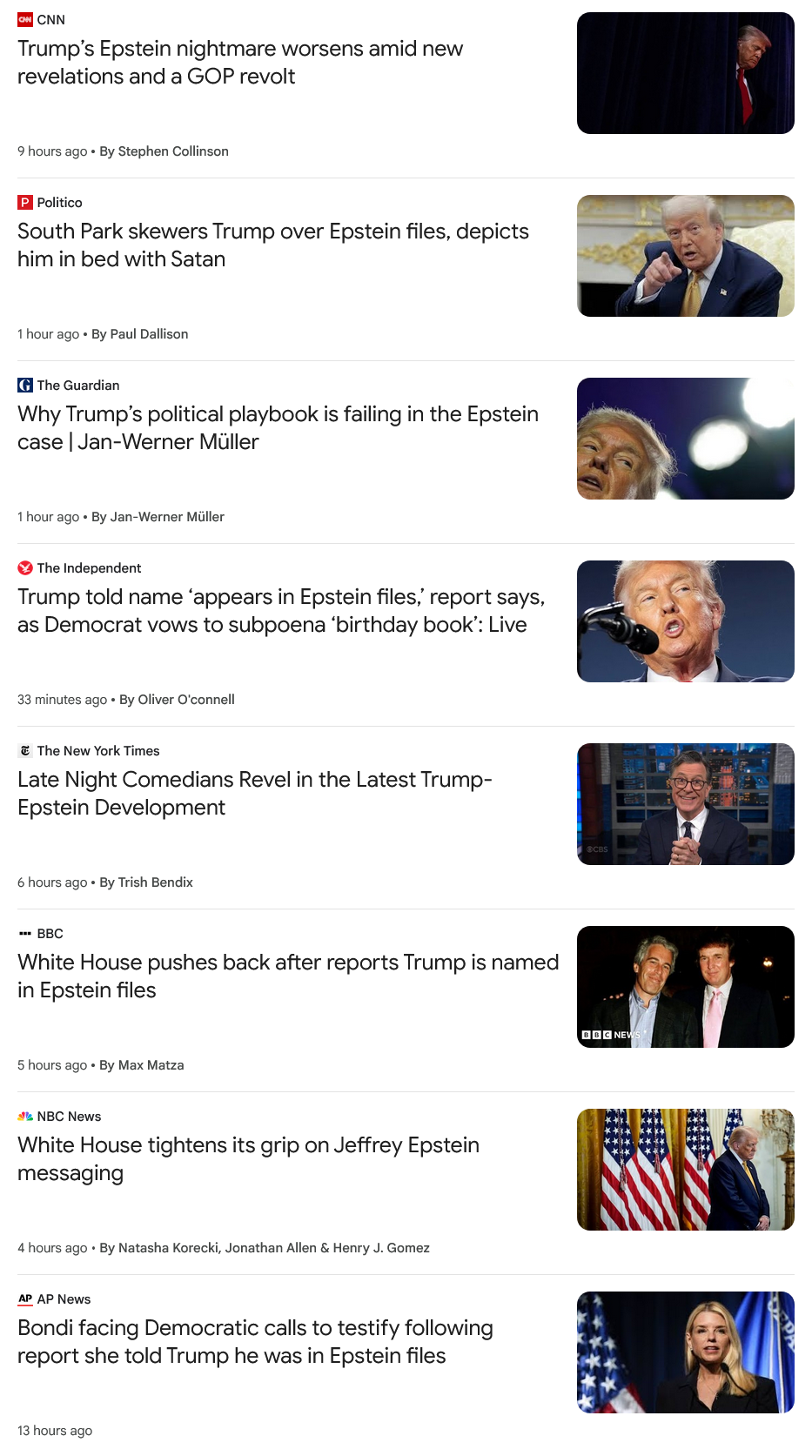Open BBC's White House pushes back story
This screenshot has height=1456, width=812.
pos(288,976)
